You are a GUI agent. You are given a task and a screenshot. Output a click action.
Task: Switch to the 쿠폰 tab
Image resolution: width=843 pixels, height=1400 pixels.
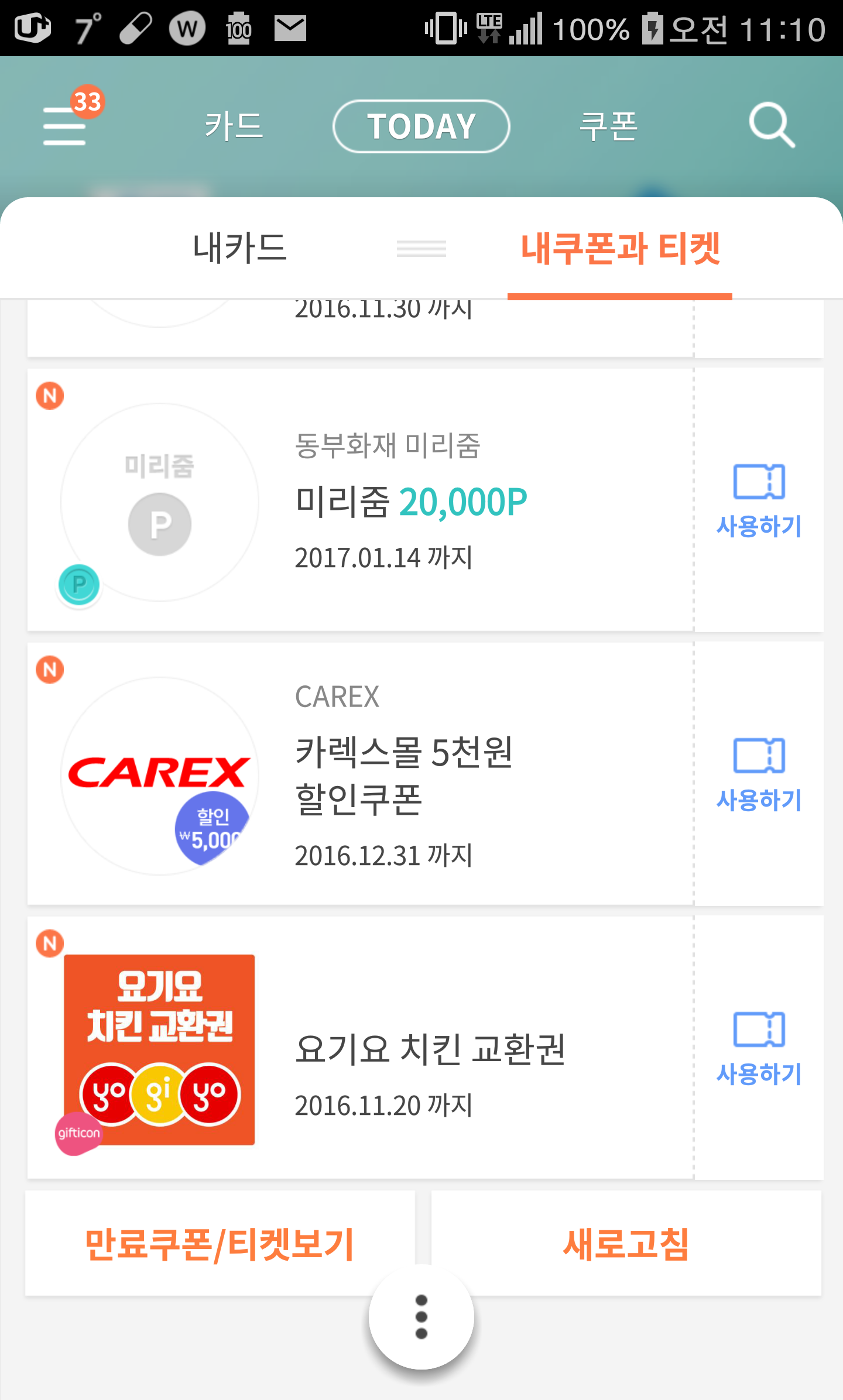click(x=608, y=126)
